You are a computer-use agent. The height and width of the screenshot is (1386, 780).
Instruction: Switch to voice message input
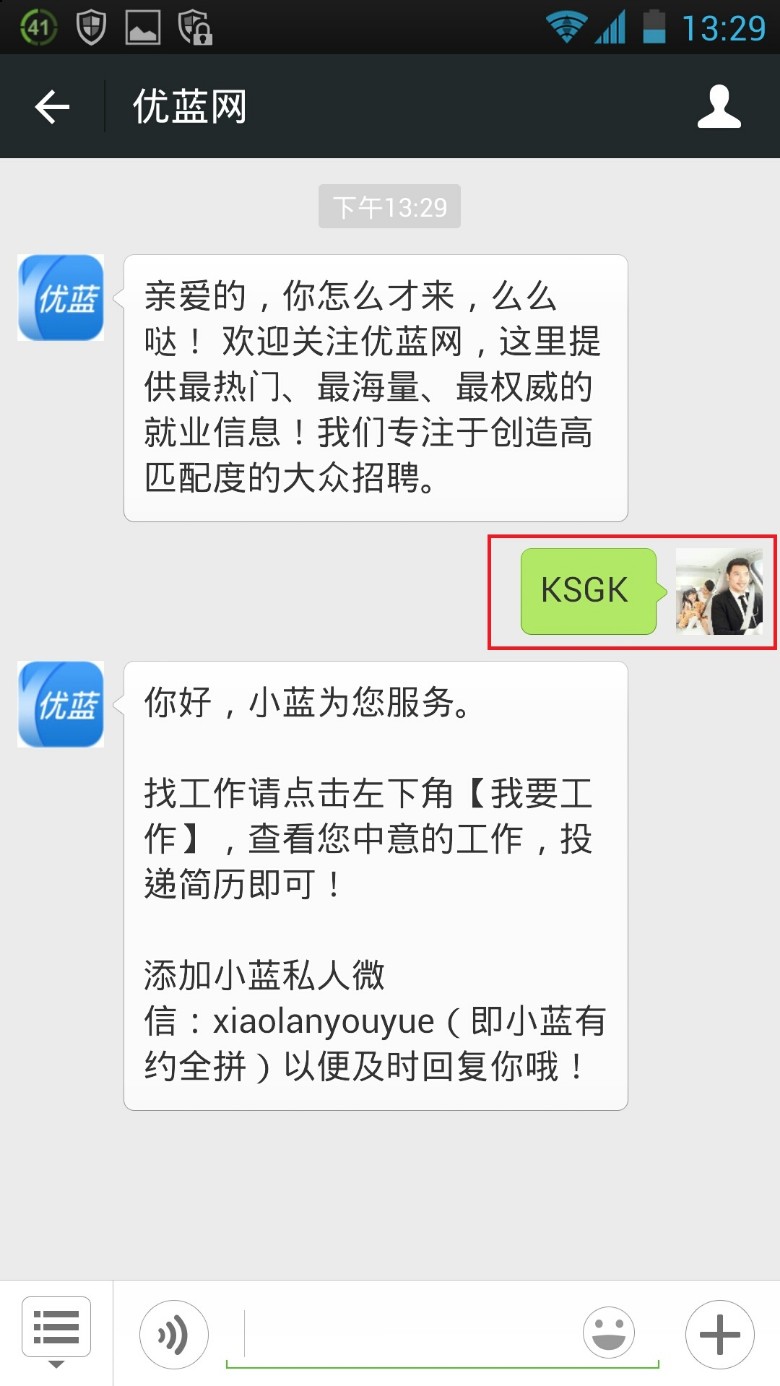coord(174,1335)
